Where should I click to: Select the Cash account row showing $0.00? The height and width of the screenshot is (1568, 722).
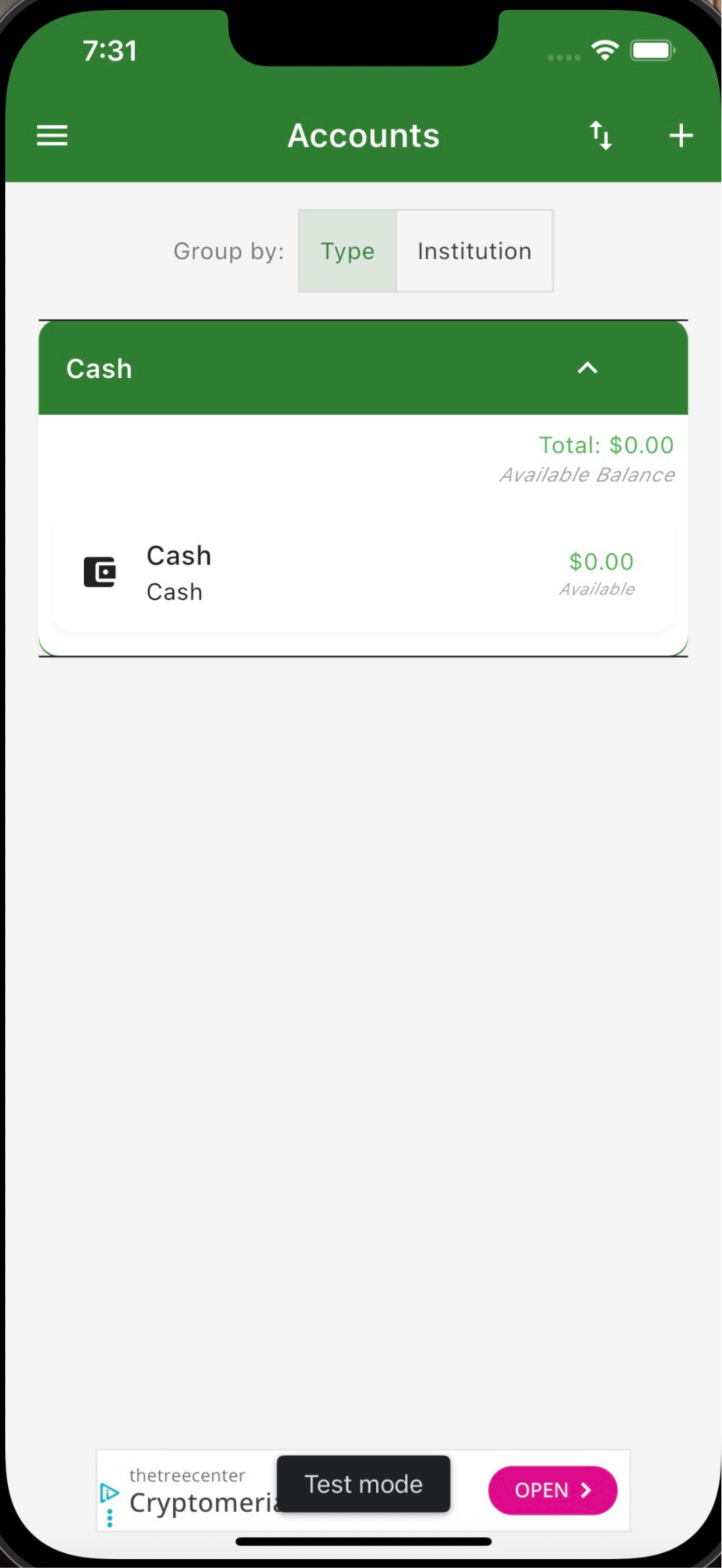click(x=363, y=572)
